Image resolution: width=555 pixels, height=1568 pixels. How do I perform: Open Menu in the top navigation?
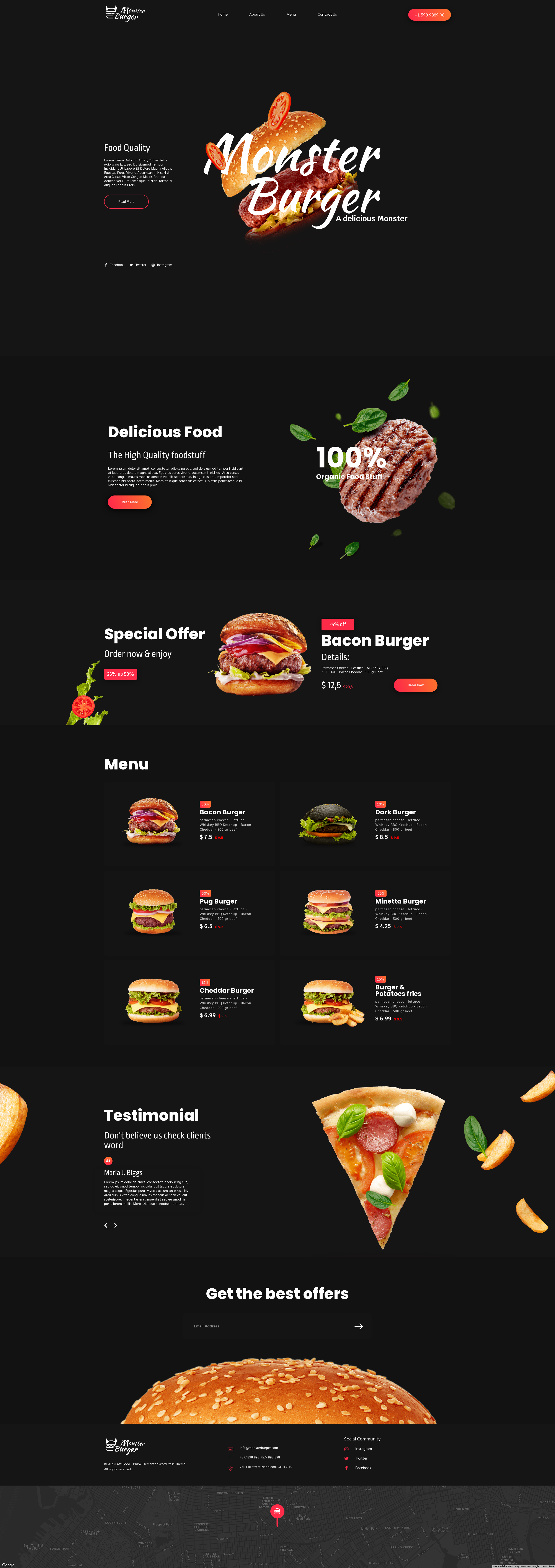[x=291, y=15]
